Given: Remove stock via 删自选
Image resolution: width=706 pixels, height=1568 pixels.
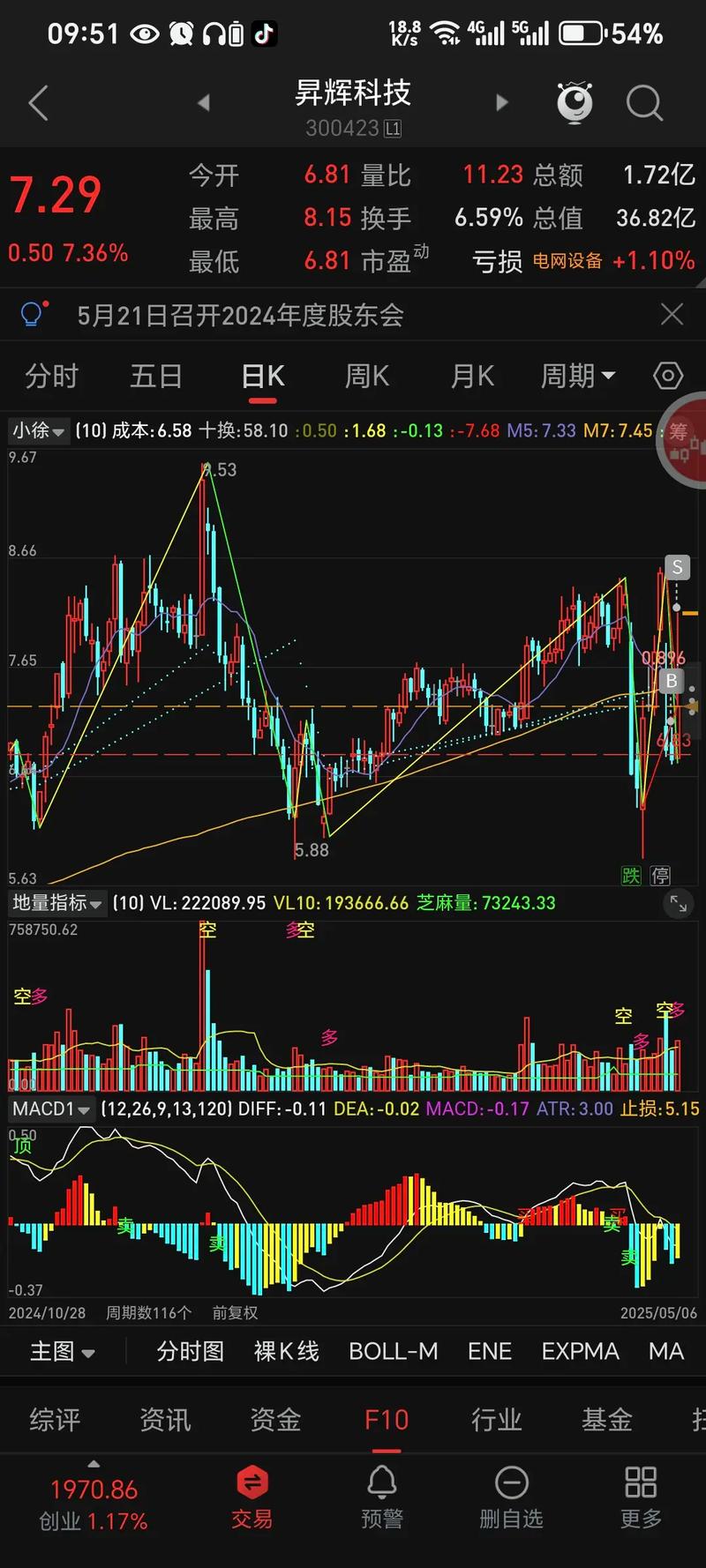Looking at the screenshot, I should click(x=511, y=1497).
